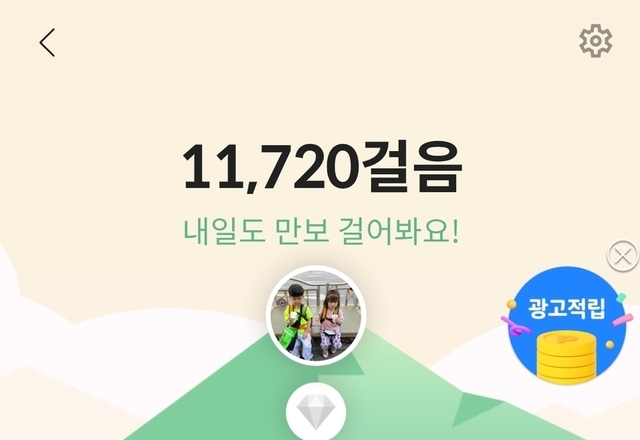The width and height of the screenshot is (640, 440).
Task: Open the profile photo on the mountain
Action: point(316,315)
